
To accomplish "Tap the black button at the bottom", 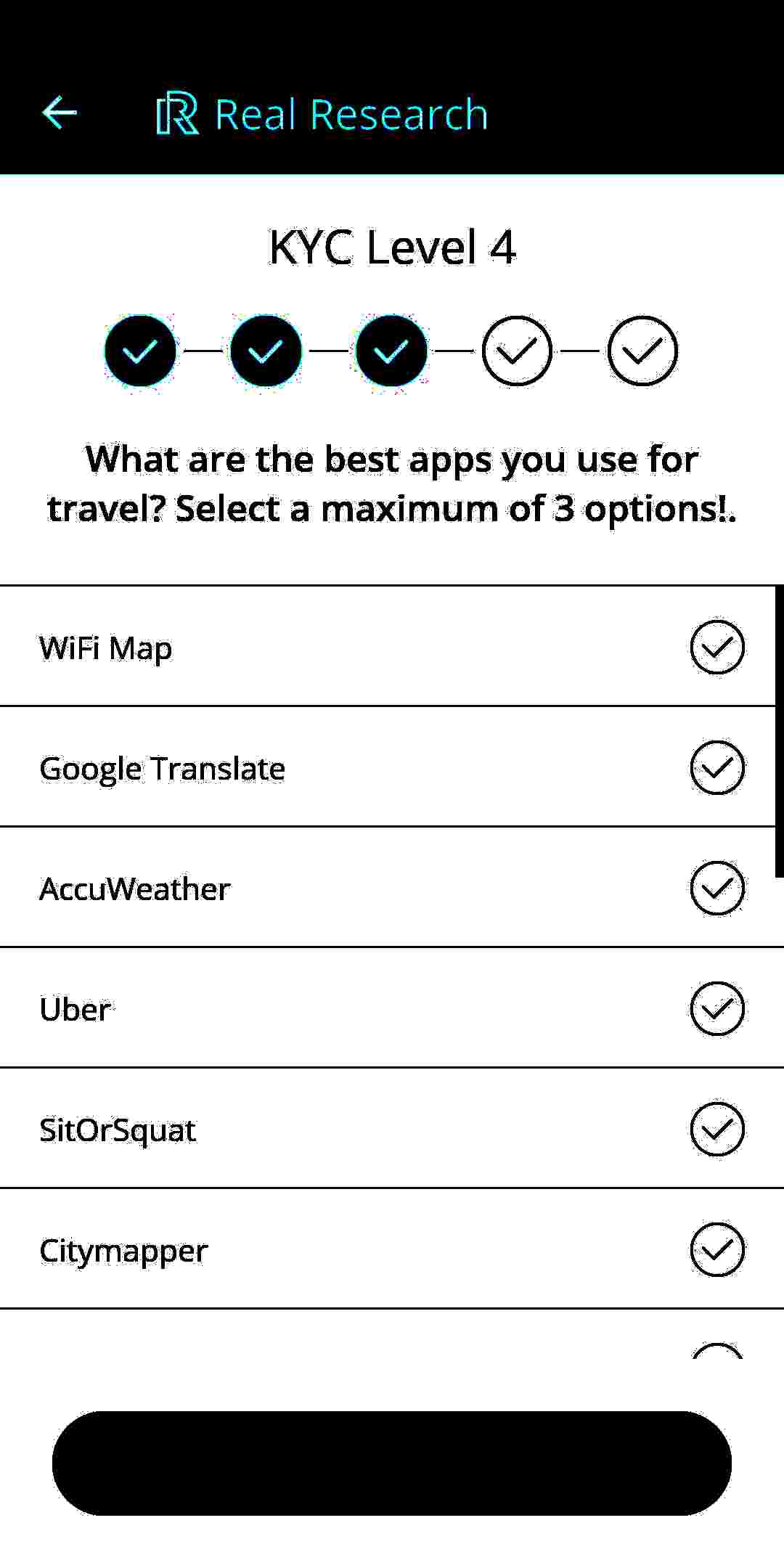I will tap(392, 1463).
